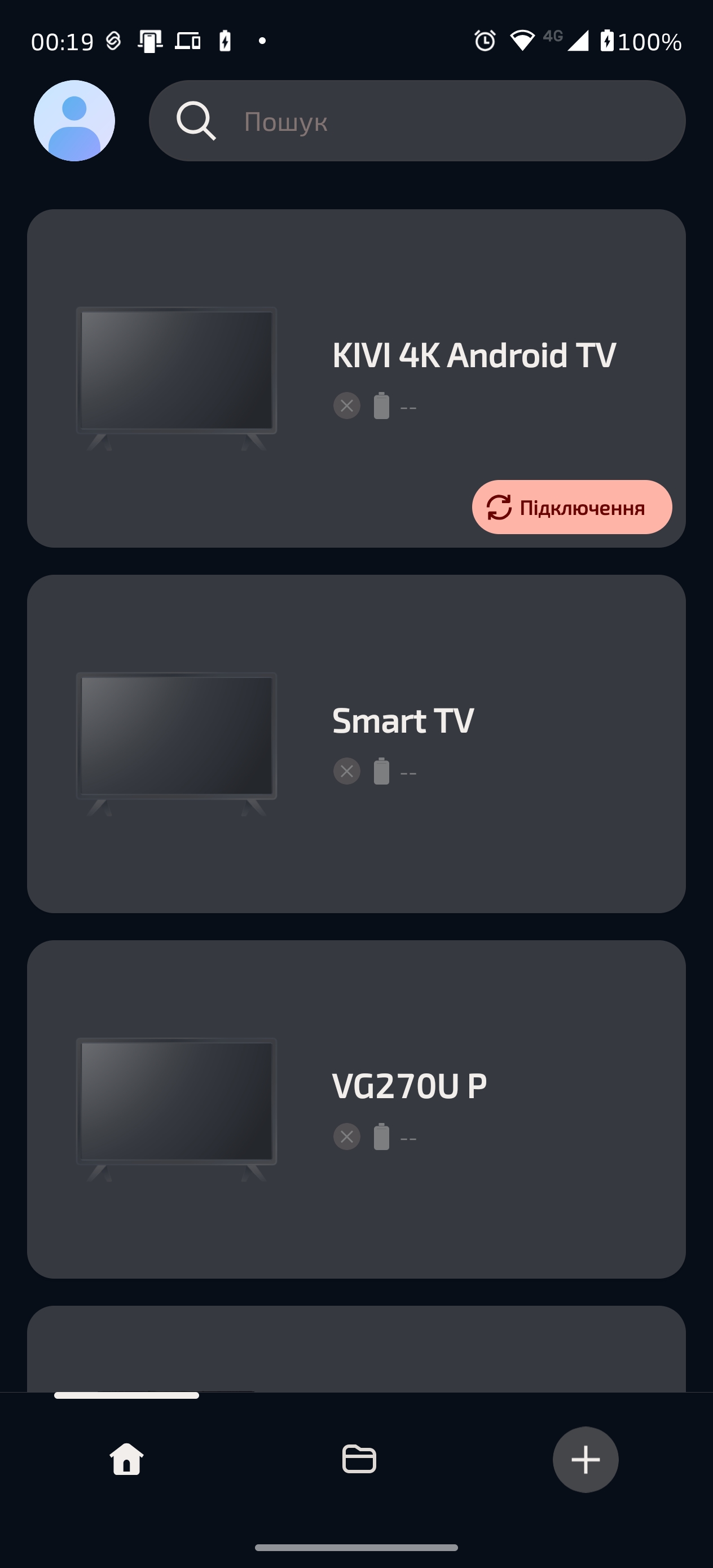This screenshot has width=713, height=1568.
Task: Open the Smart TV device card
Action: (356, 743)
